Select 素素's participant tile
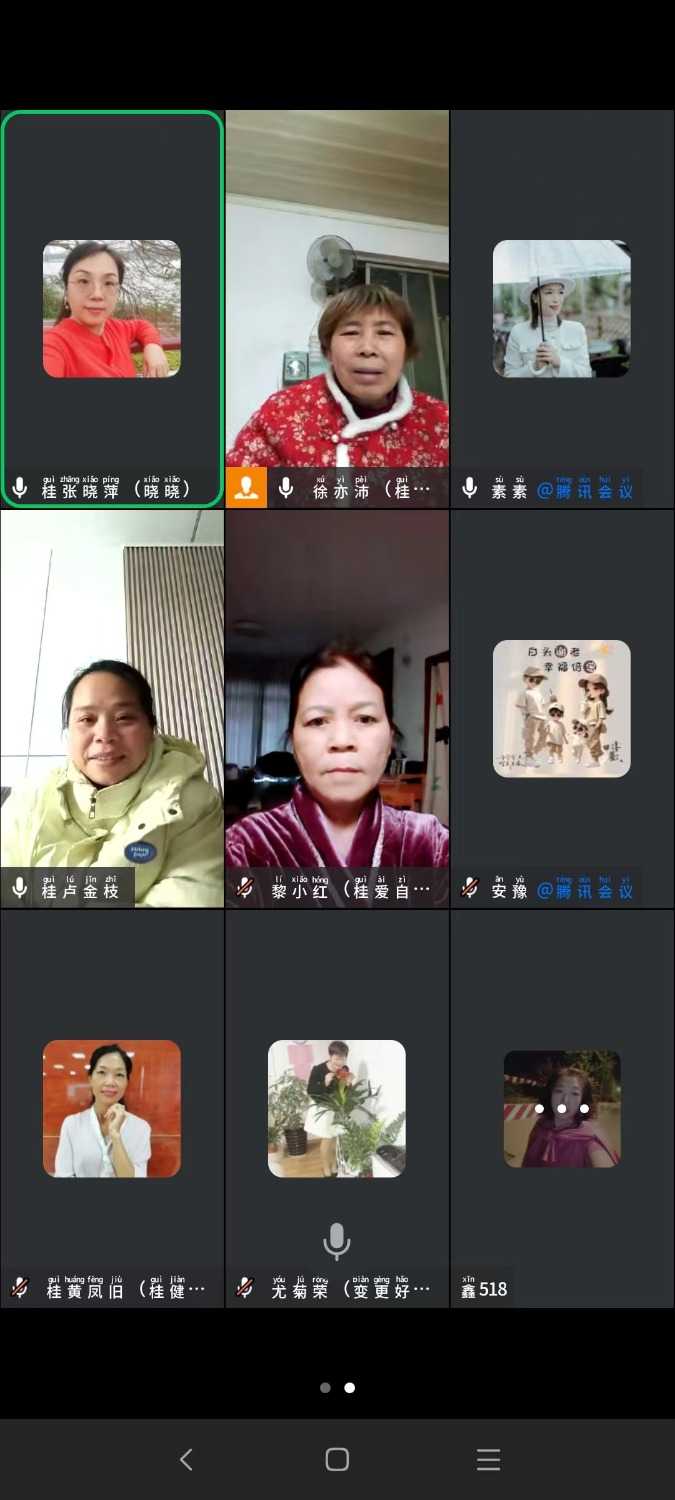This screenshot has height=1500, width=675. coord(562,309)
